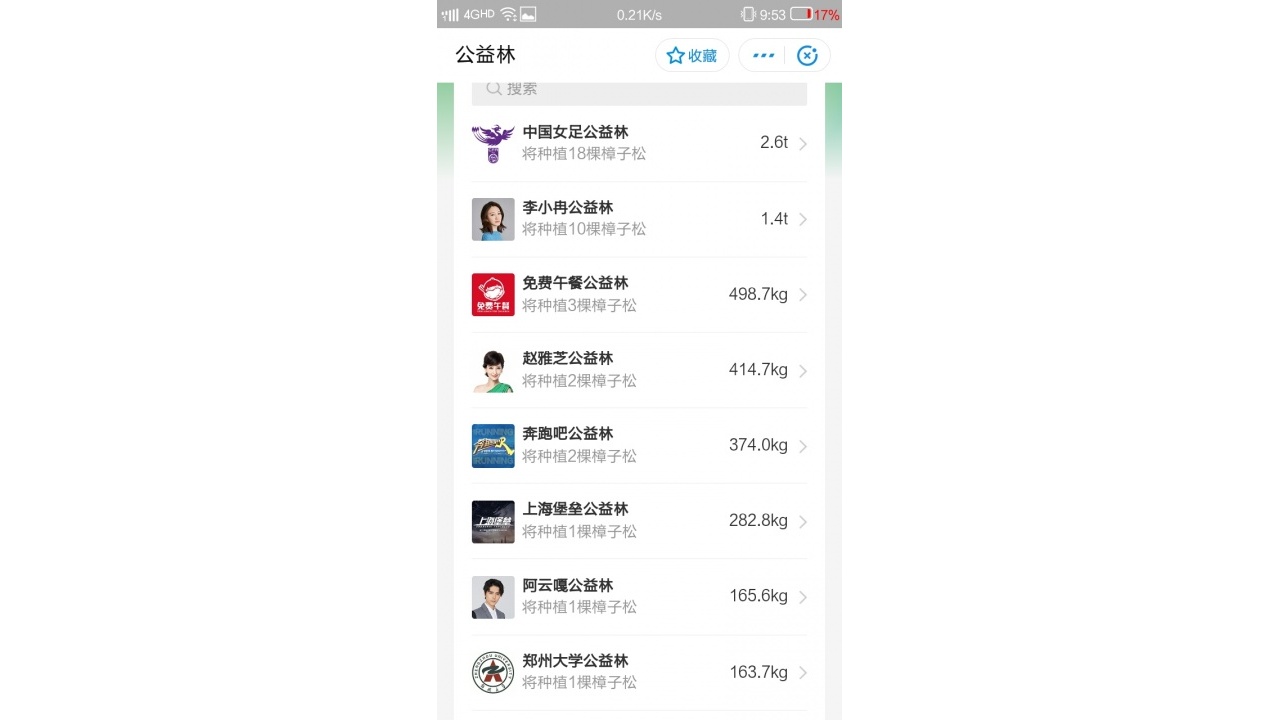1280x720 pixels.
Task: Tap the 收藏 favorite button
Action: [692, 56]
